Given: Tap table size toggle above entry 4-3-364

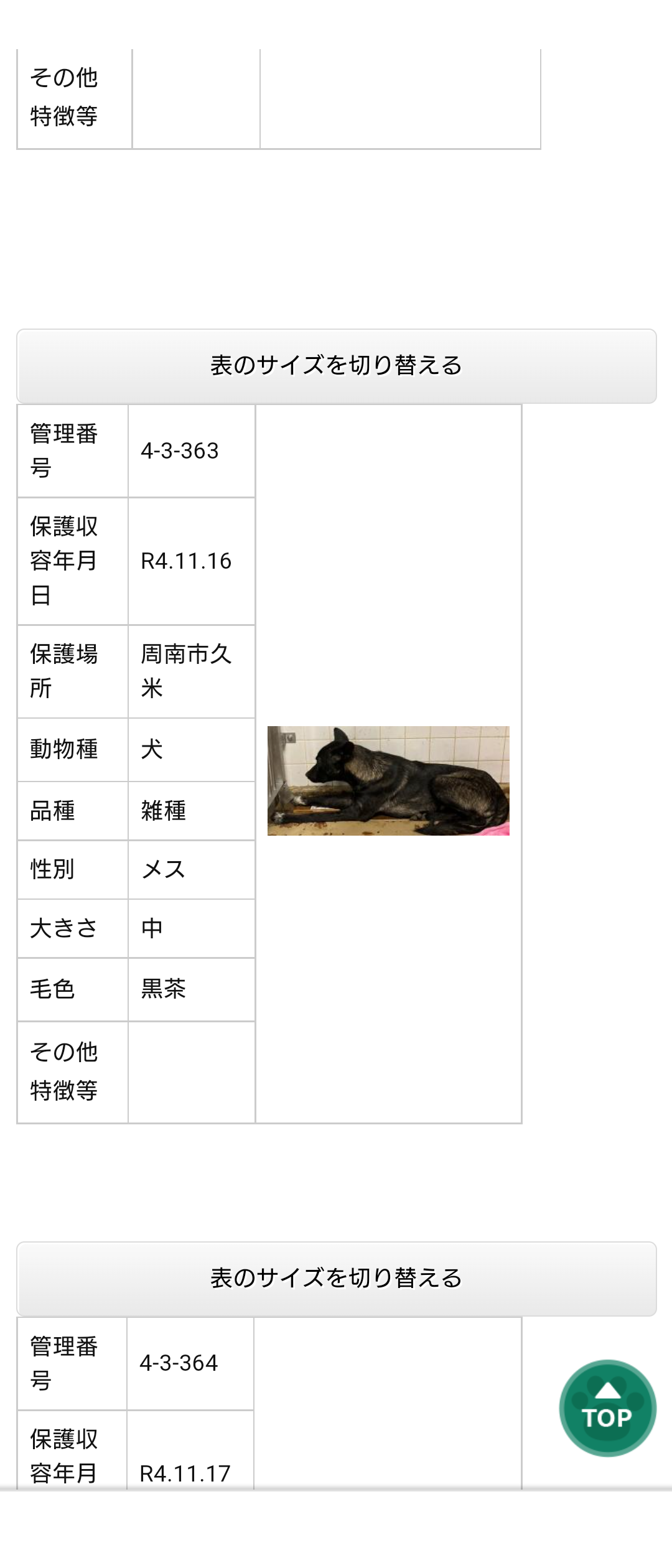Looking at the screenshot, I should [336, 1278].
